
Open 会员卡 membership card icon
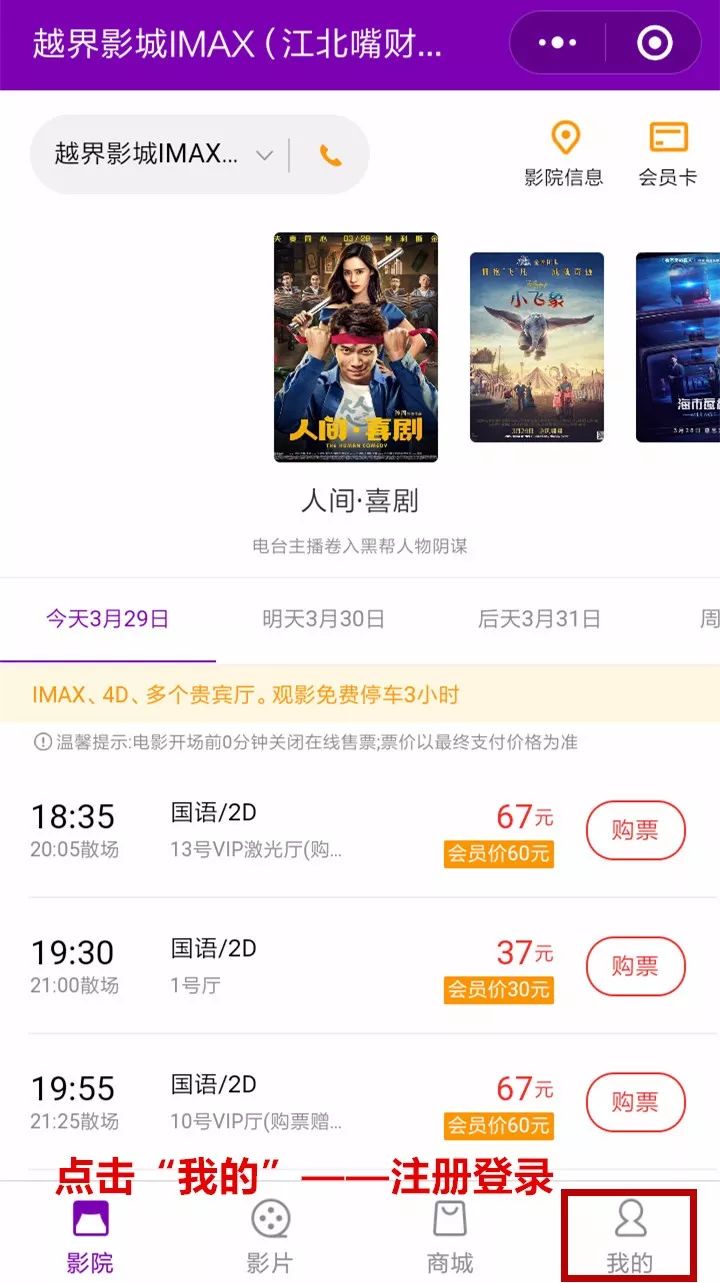667,150
